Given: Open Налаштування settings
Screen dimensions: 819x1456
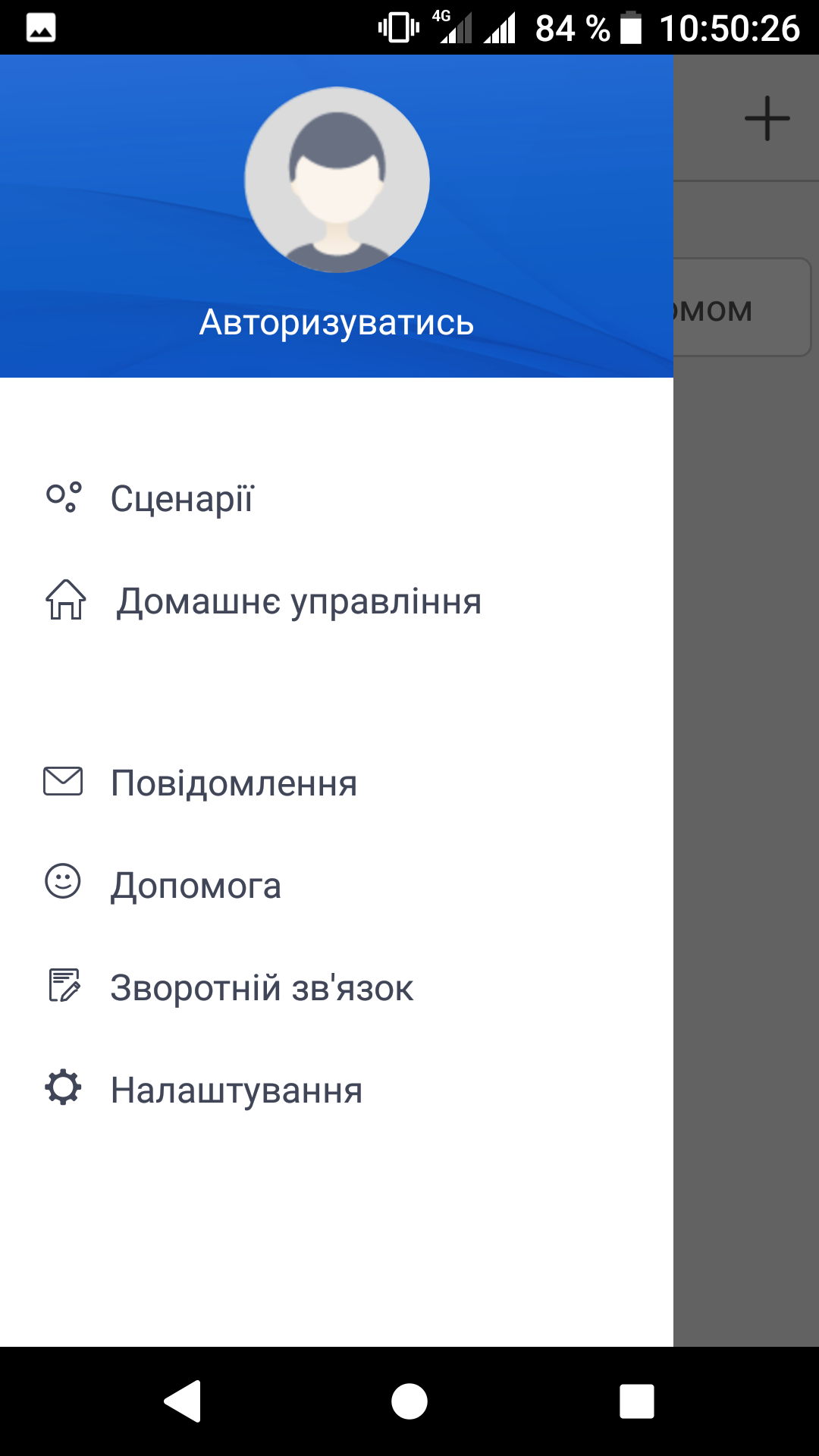Looking at the screenshot, I should (237, 1090).
